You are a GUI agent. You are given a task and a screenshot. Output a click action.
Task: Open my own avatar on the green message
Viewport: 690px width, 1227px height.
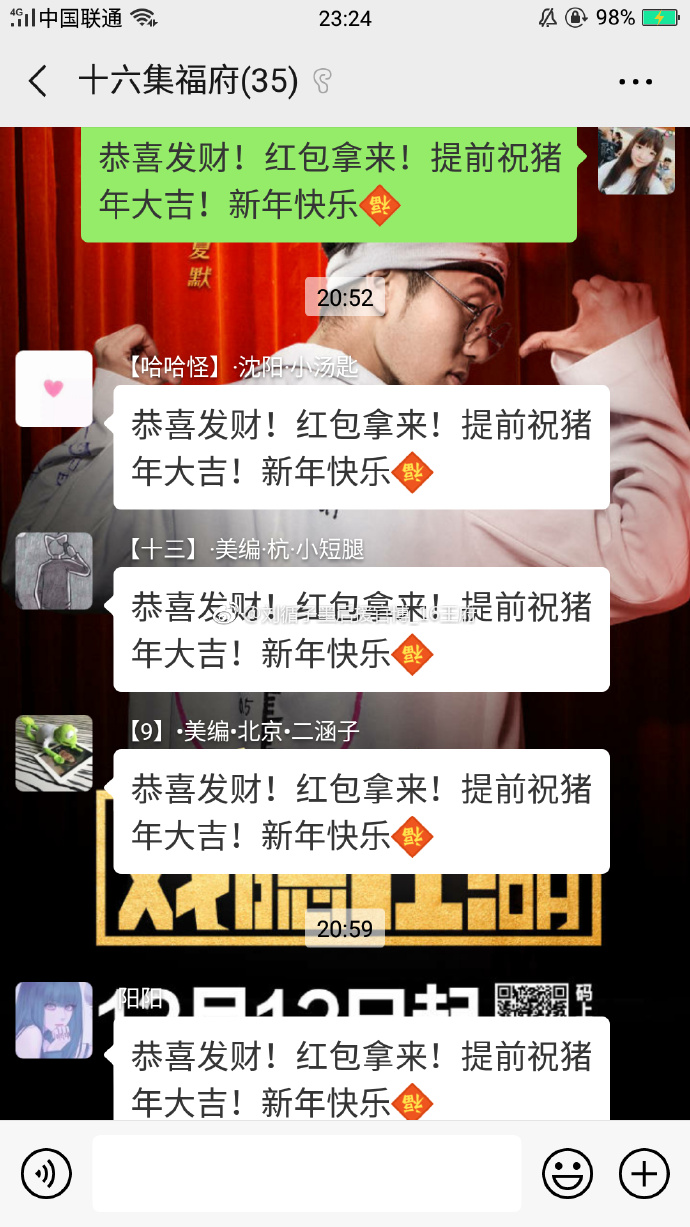tap(636, 160)
